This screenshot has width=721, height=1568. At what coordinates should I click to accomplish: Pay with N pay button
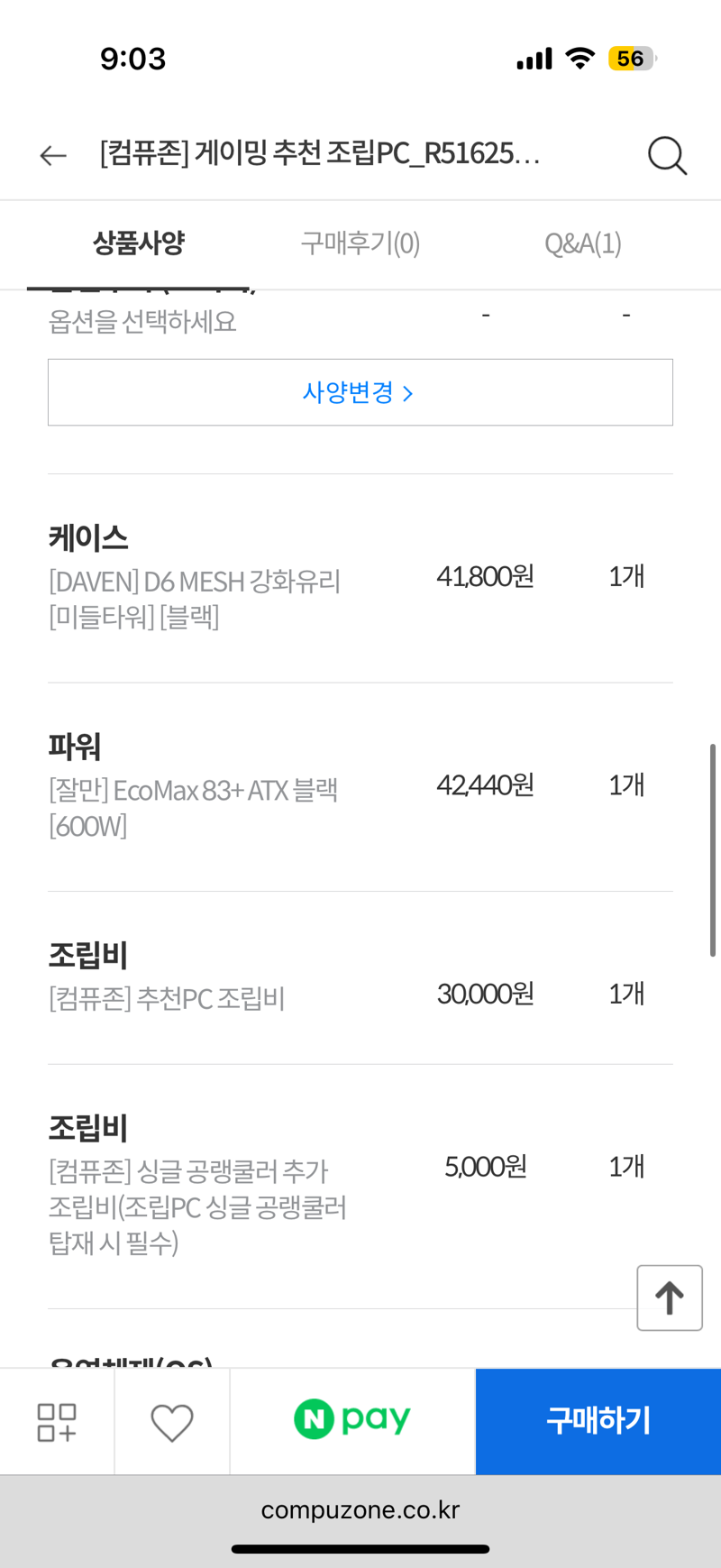click(352, 1421)
